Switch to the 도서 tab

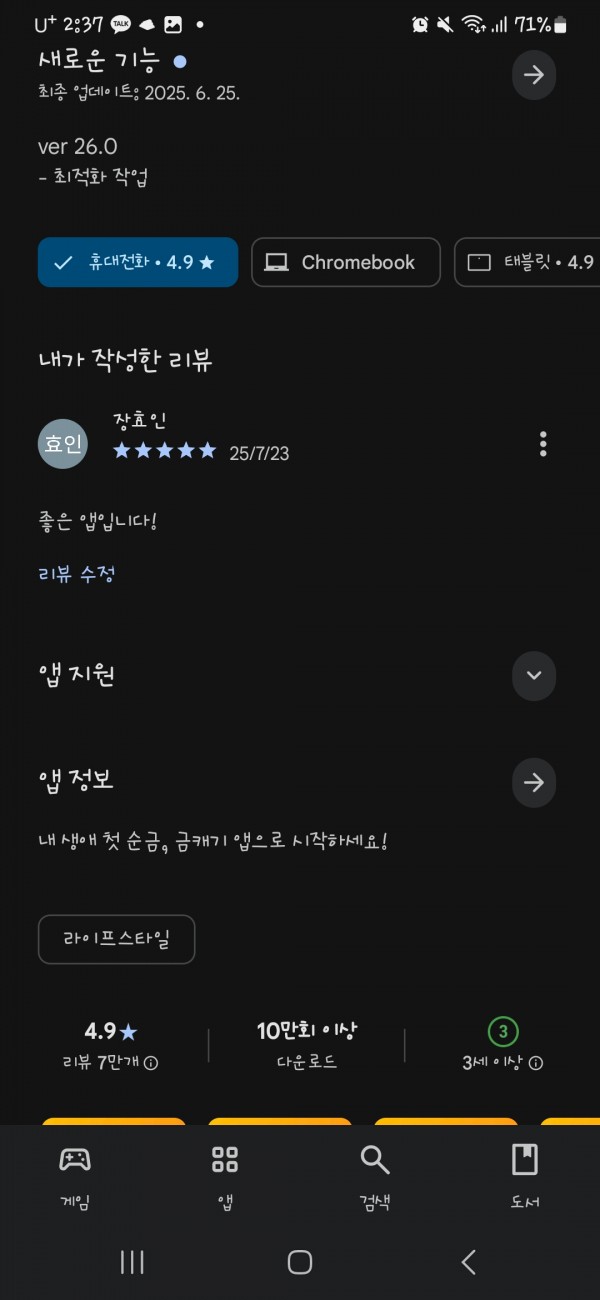pos(524,1175)
